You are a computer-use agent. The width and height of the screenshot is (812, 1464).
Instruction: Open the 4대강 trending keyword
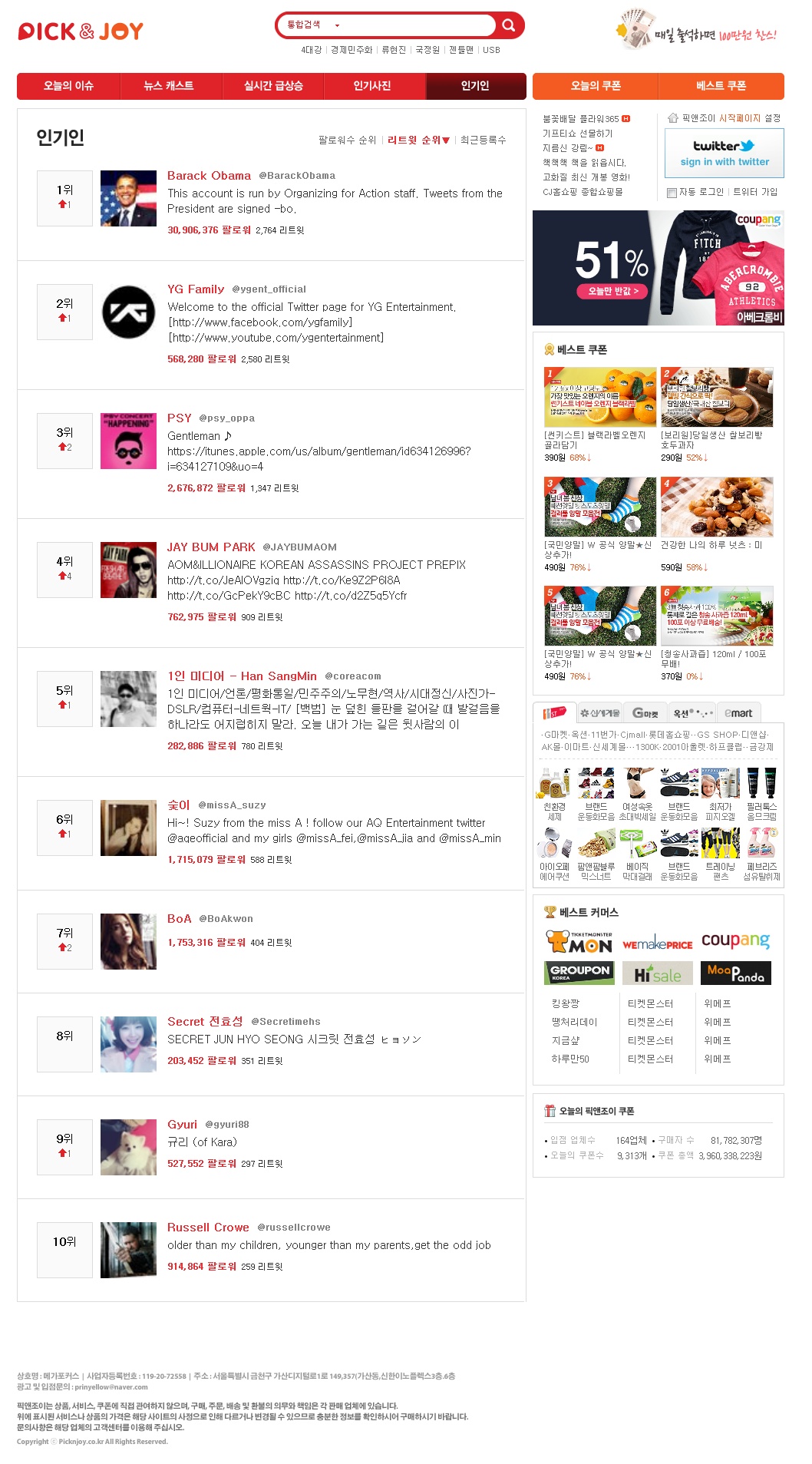(311, 50)
